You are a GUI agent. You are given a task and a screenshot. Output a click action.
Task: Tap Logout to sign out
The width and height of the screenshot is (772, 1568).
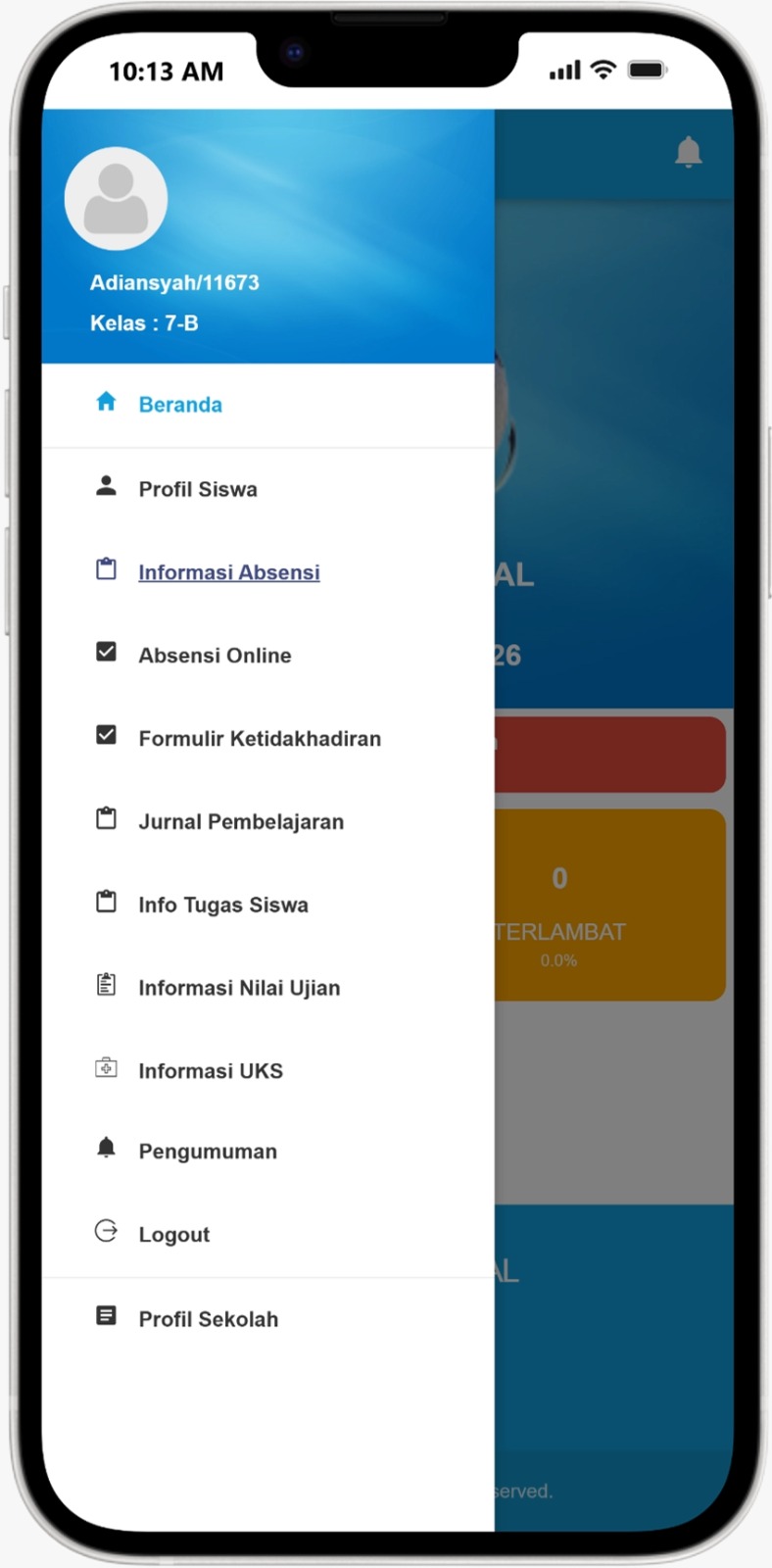tap(173, 1235)
